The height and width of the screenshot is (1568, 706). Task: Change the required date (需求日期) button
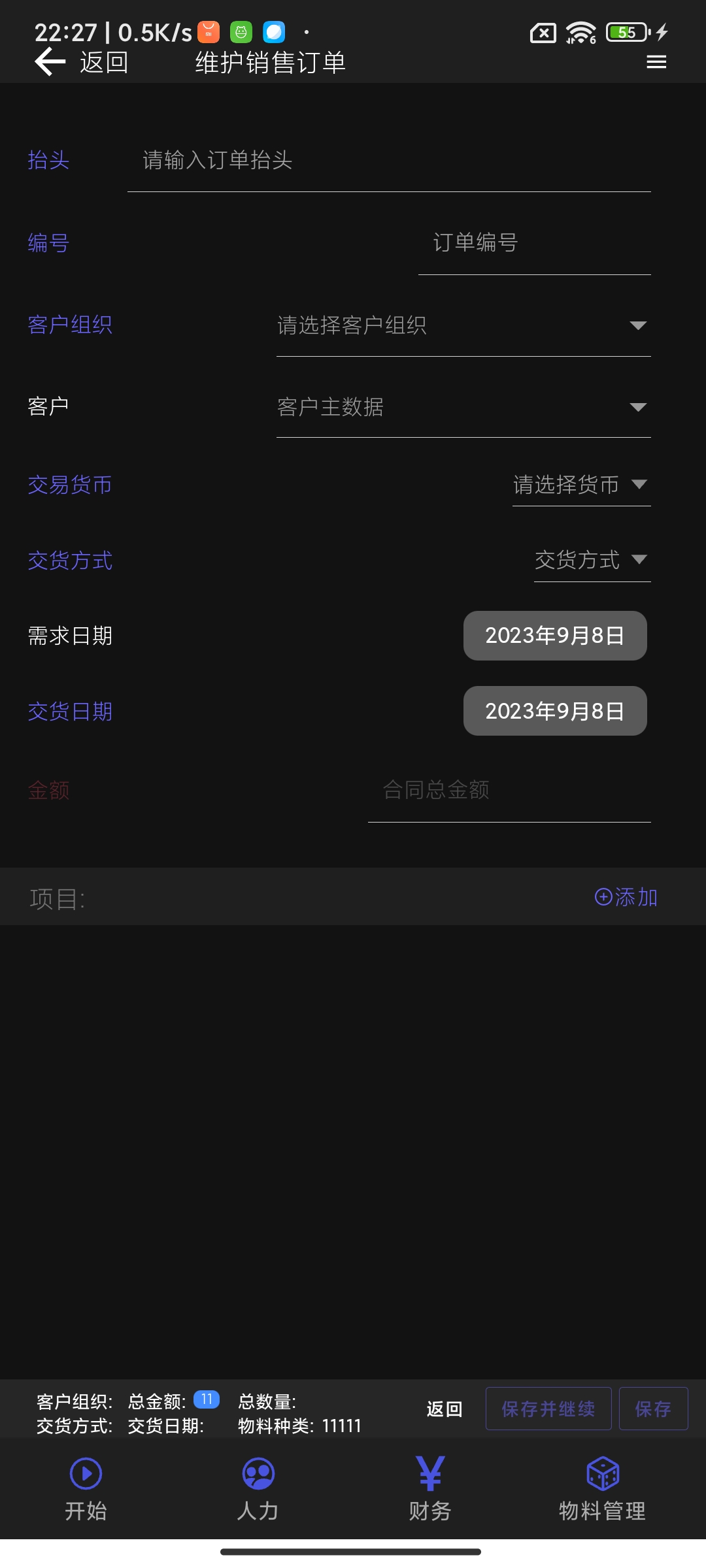point(555,636)
